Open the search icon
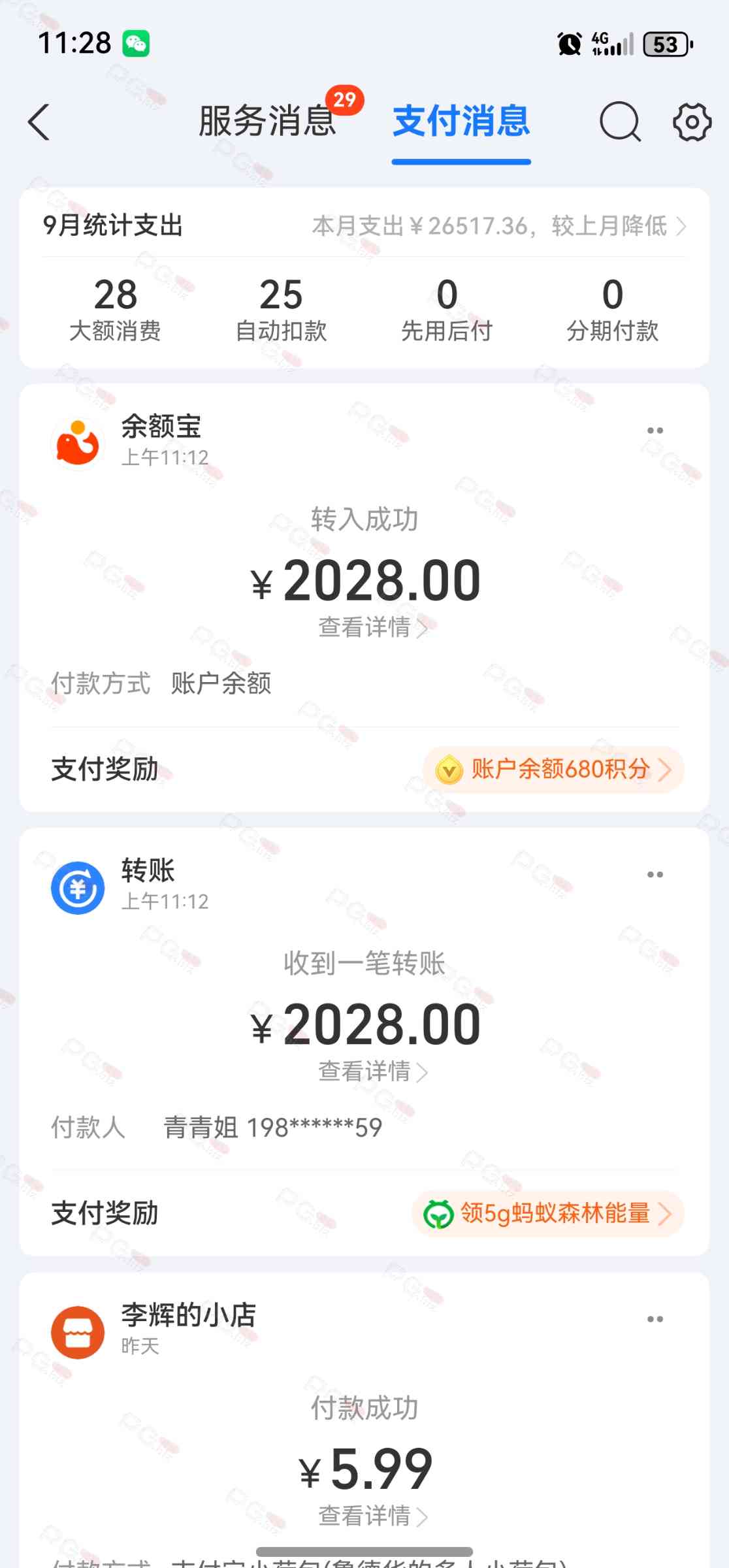This screenshot has height=1568, width=729. [x=619, y=122]
